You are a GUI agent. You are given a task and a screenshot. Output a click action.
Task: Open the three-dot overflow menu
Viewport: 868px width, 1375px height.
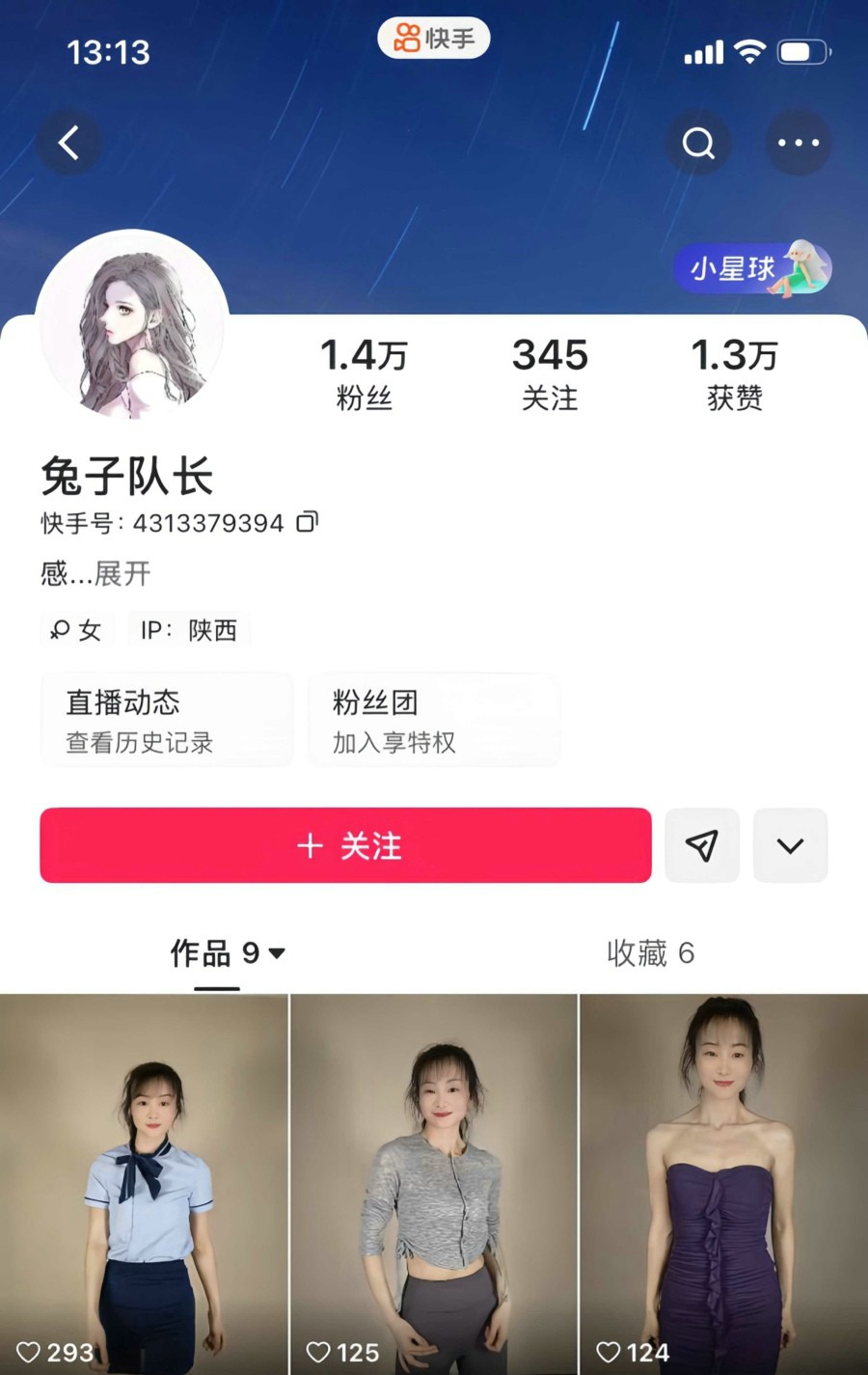point(798,144)
